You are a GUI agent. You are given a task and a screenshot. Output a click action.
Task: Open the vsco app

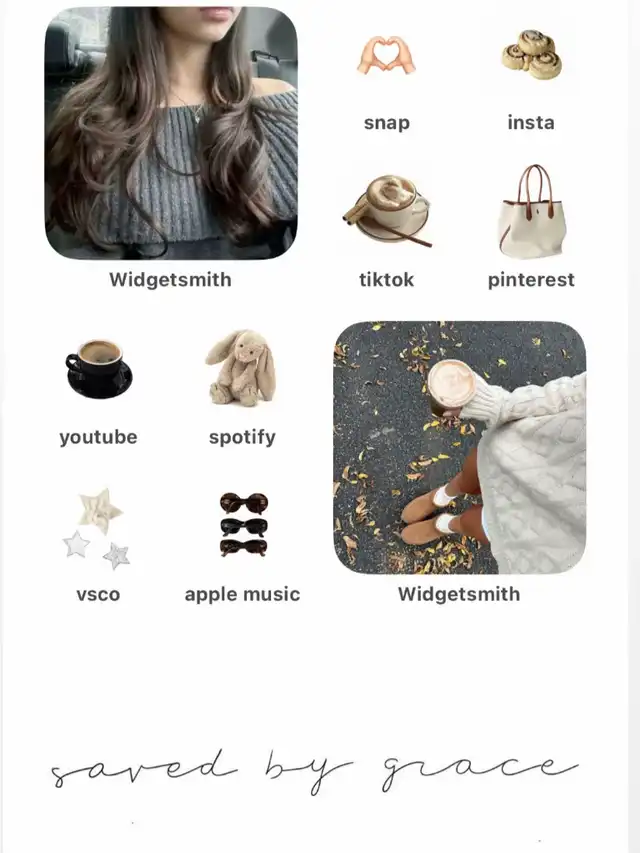(x=98, y=526)
